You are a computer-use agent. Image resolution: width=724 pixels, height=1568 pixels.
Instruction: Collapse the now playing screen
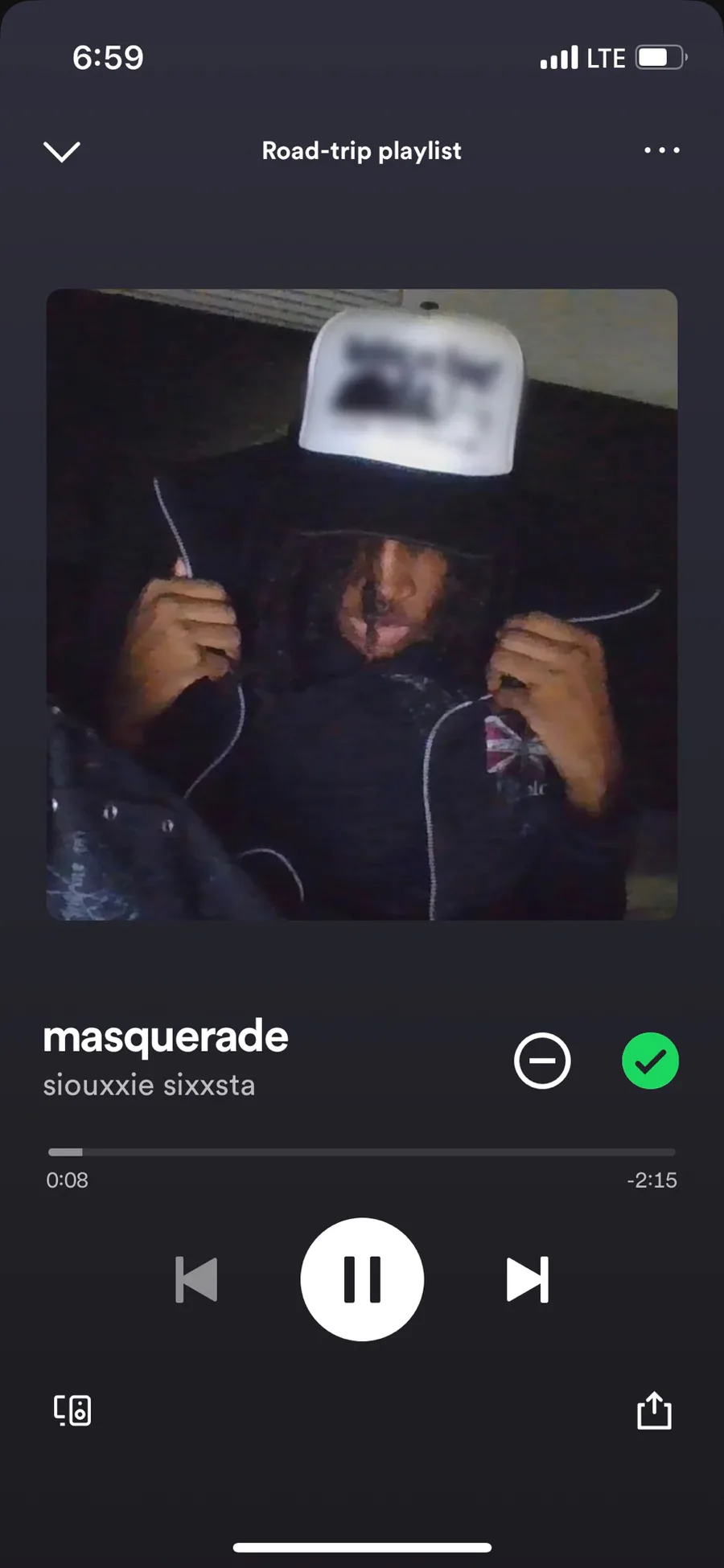click(x=62, y=151)
